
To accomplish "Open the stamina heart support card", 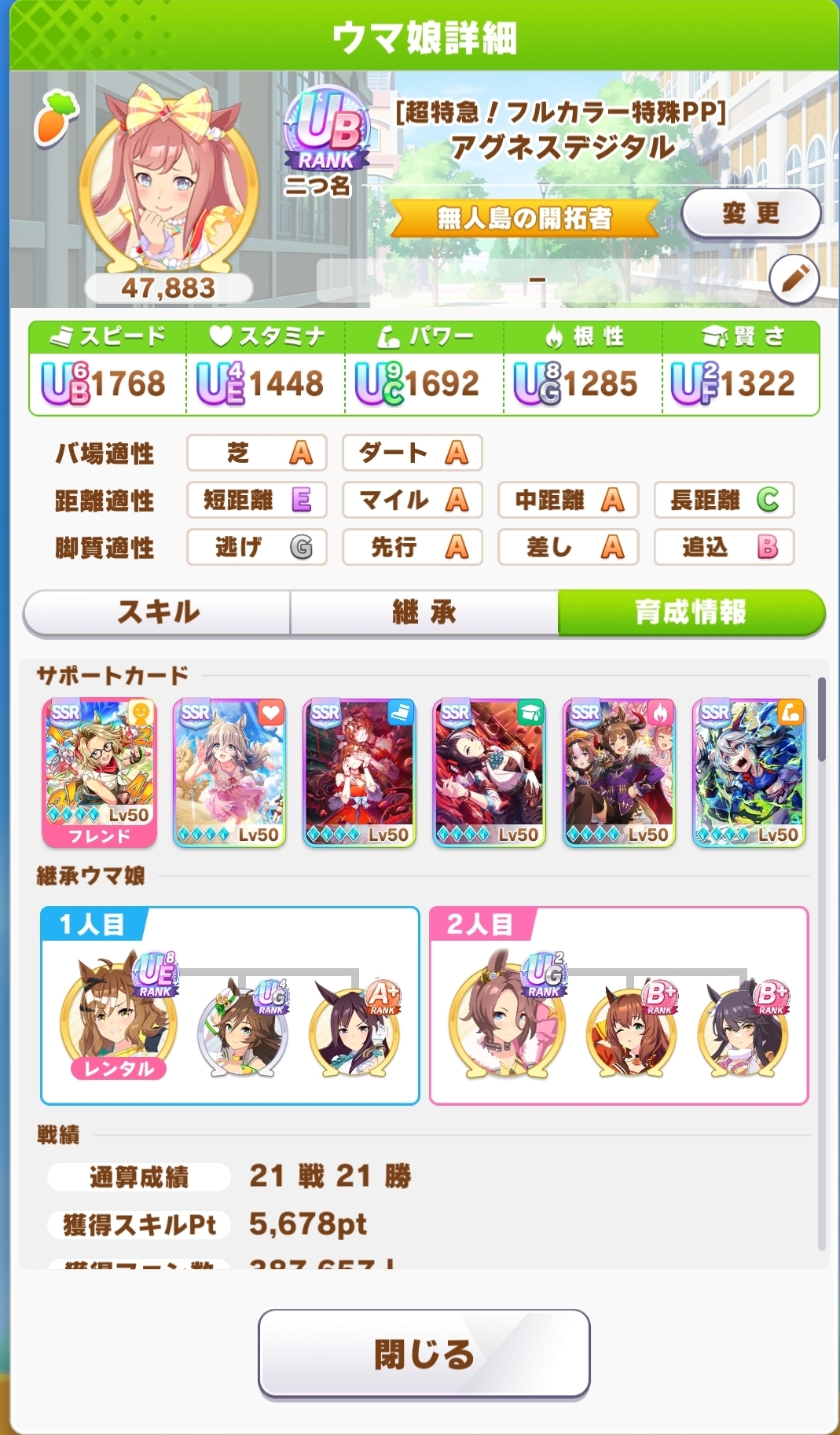I will tap(229, 772).
